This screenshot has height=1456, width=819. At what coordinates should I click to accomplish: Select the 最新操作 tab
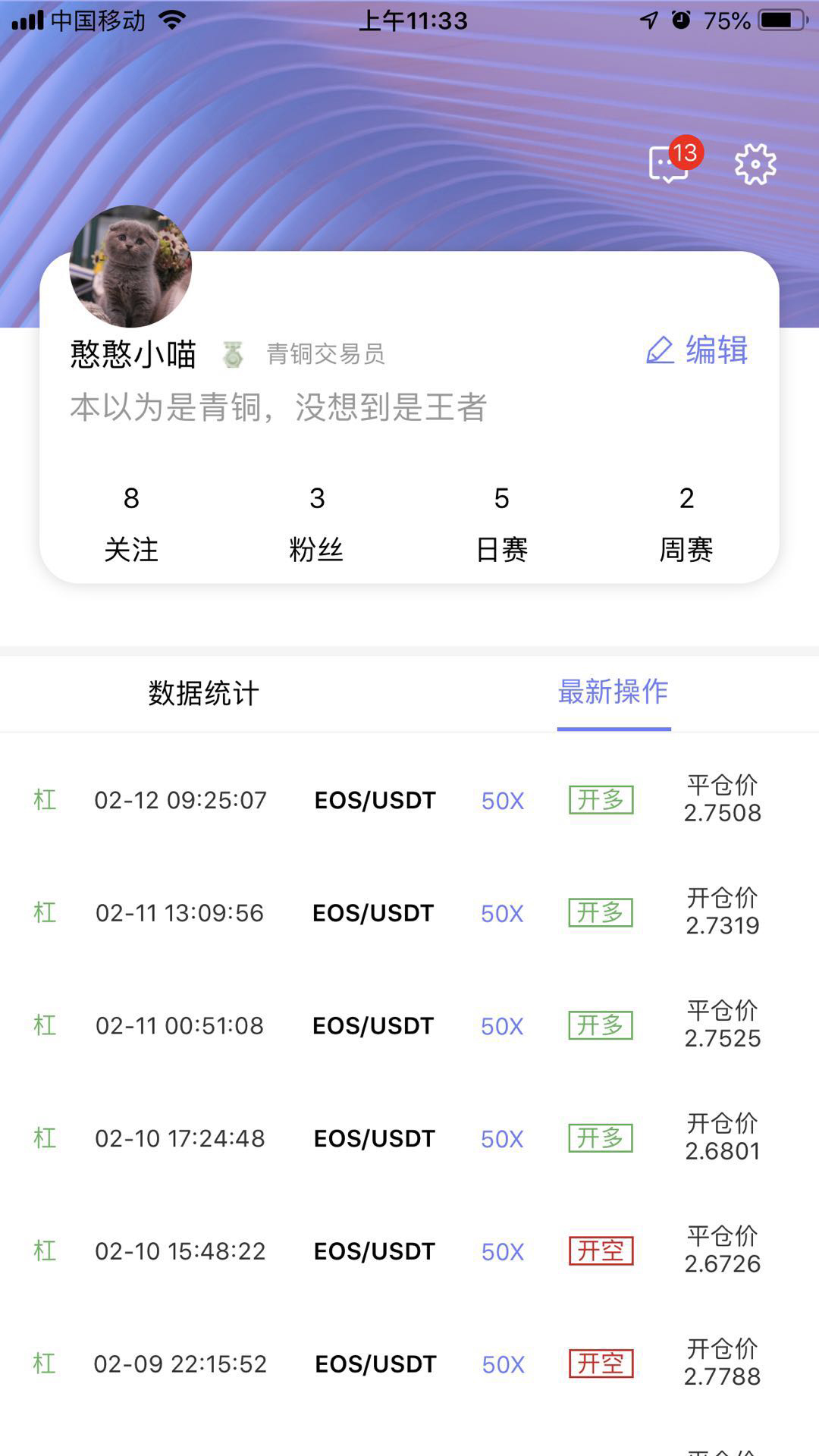613,692
